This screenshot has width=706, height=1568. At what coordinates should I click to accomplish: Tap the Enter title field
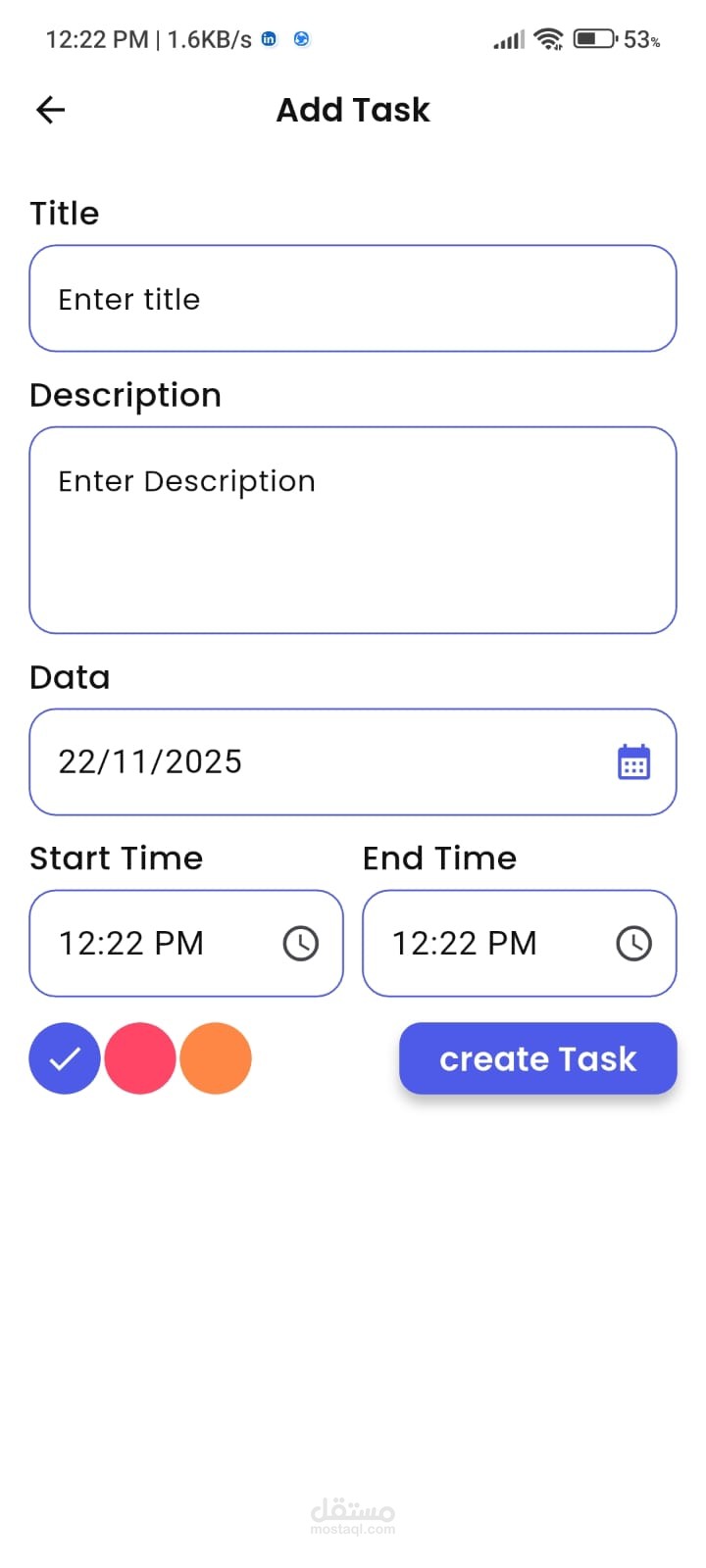pos(353,298)
